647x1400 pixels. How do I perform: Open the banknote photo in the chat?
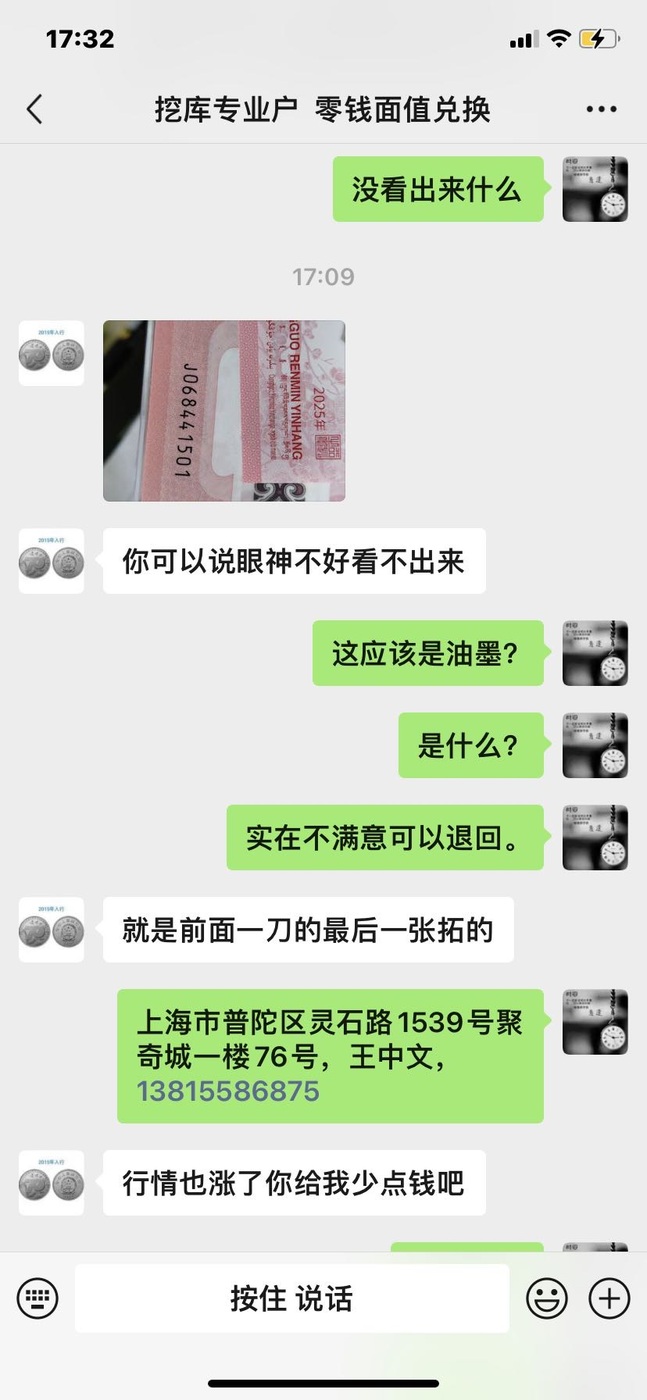pyautogui.click(x=224, y=410)
